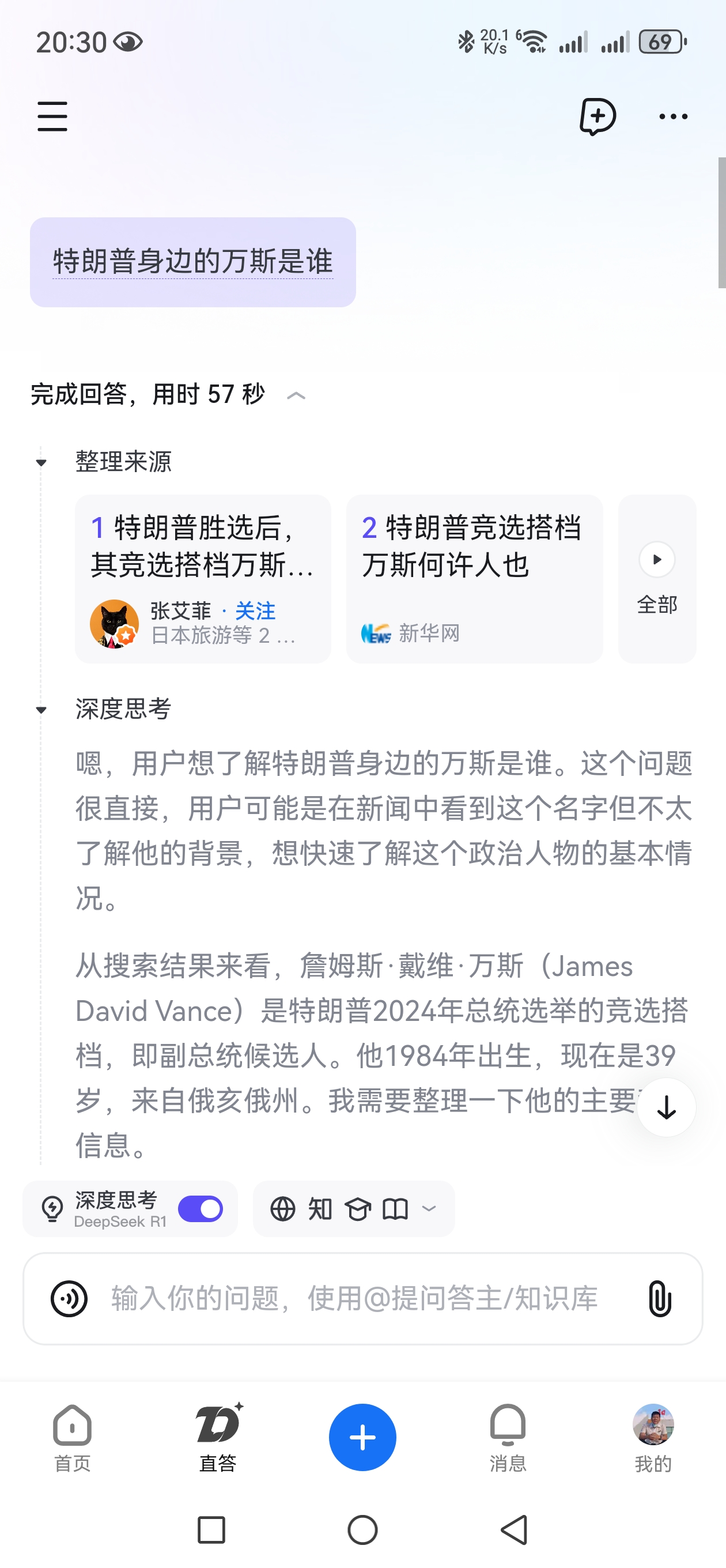Screen dimensions: 726x1568
Task: Open the three-dot overflow menu
Action: coord(673,116)
